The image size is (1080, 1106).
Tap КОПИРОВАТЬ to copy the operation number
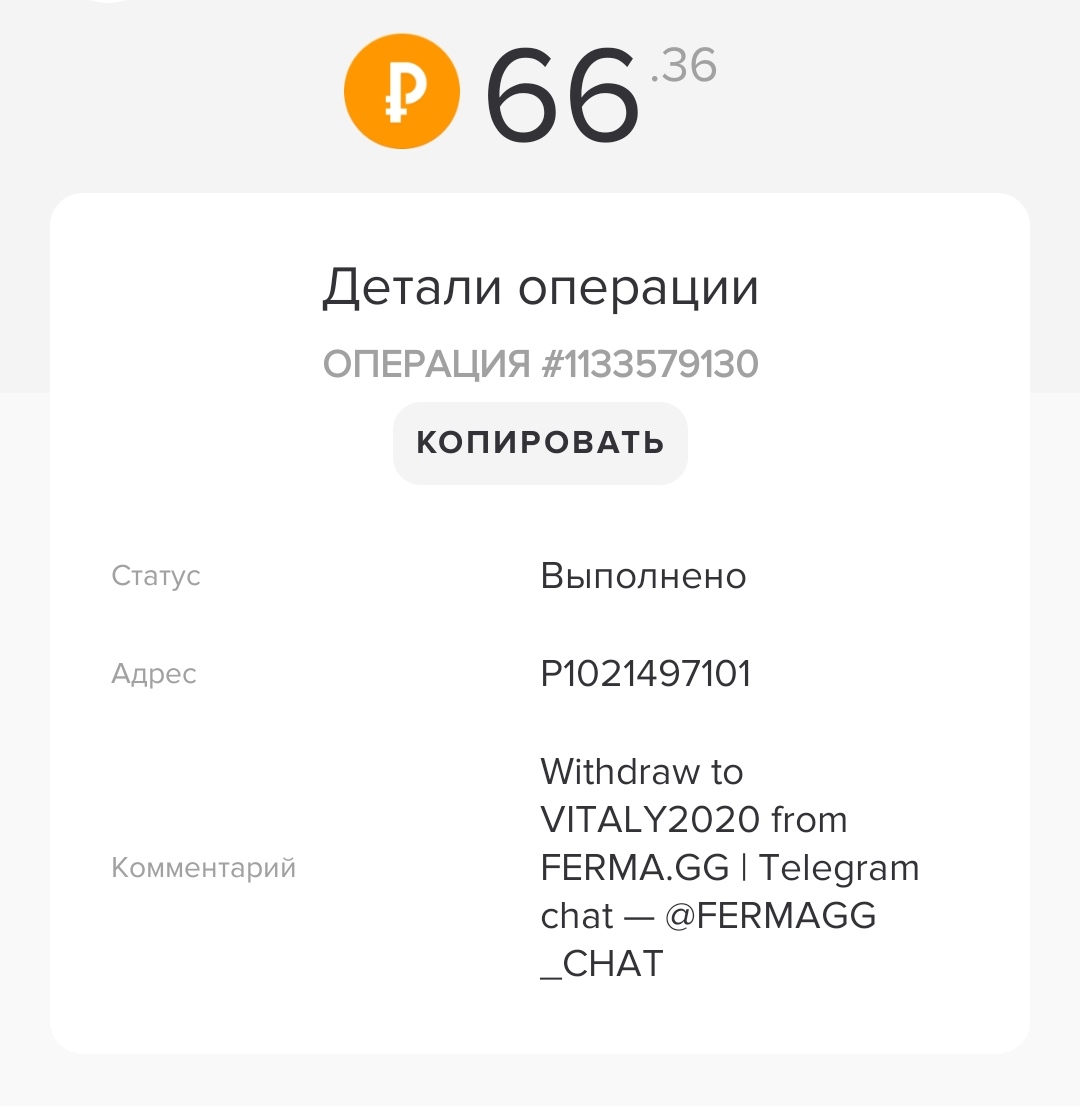[540, 443]
